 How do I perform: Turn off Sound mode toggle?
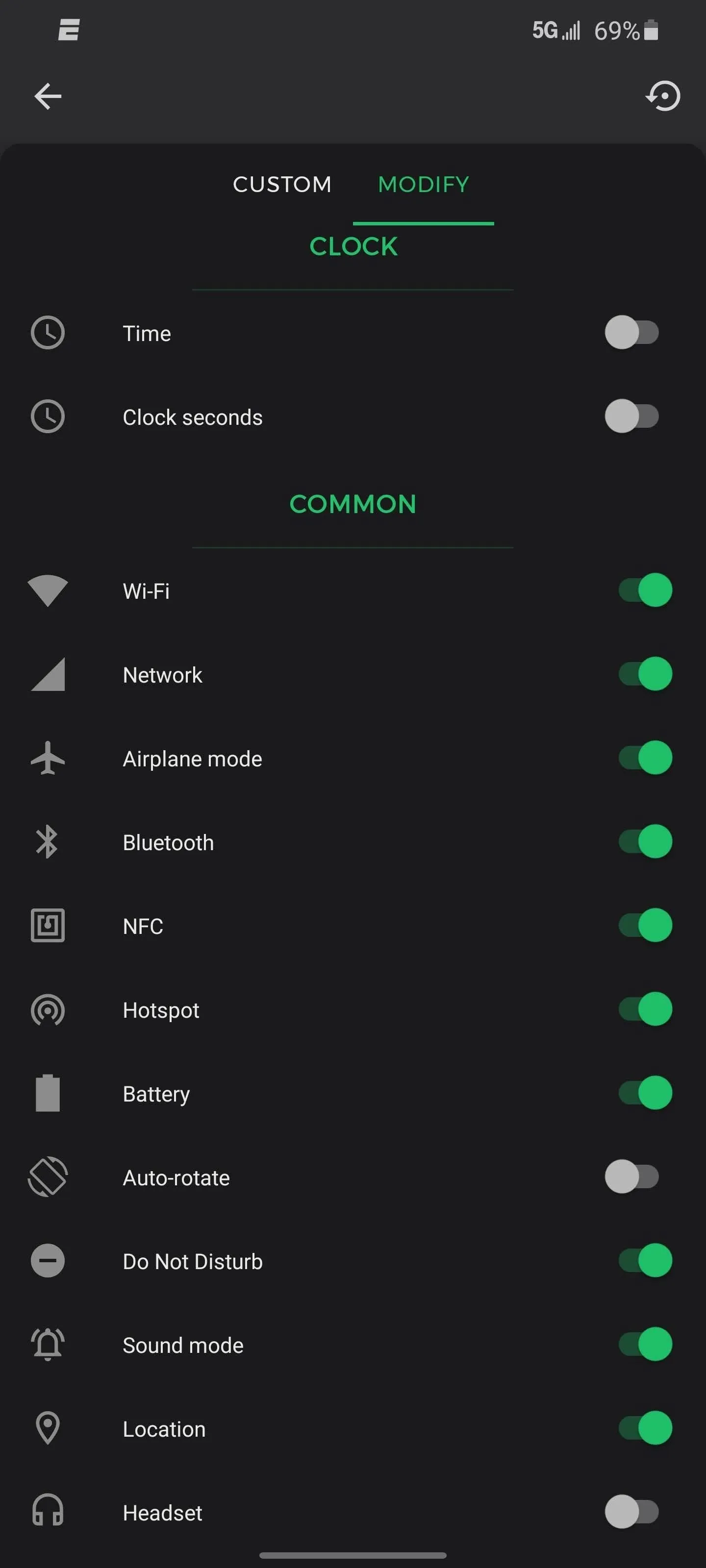[x=645, y=1345]
